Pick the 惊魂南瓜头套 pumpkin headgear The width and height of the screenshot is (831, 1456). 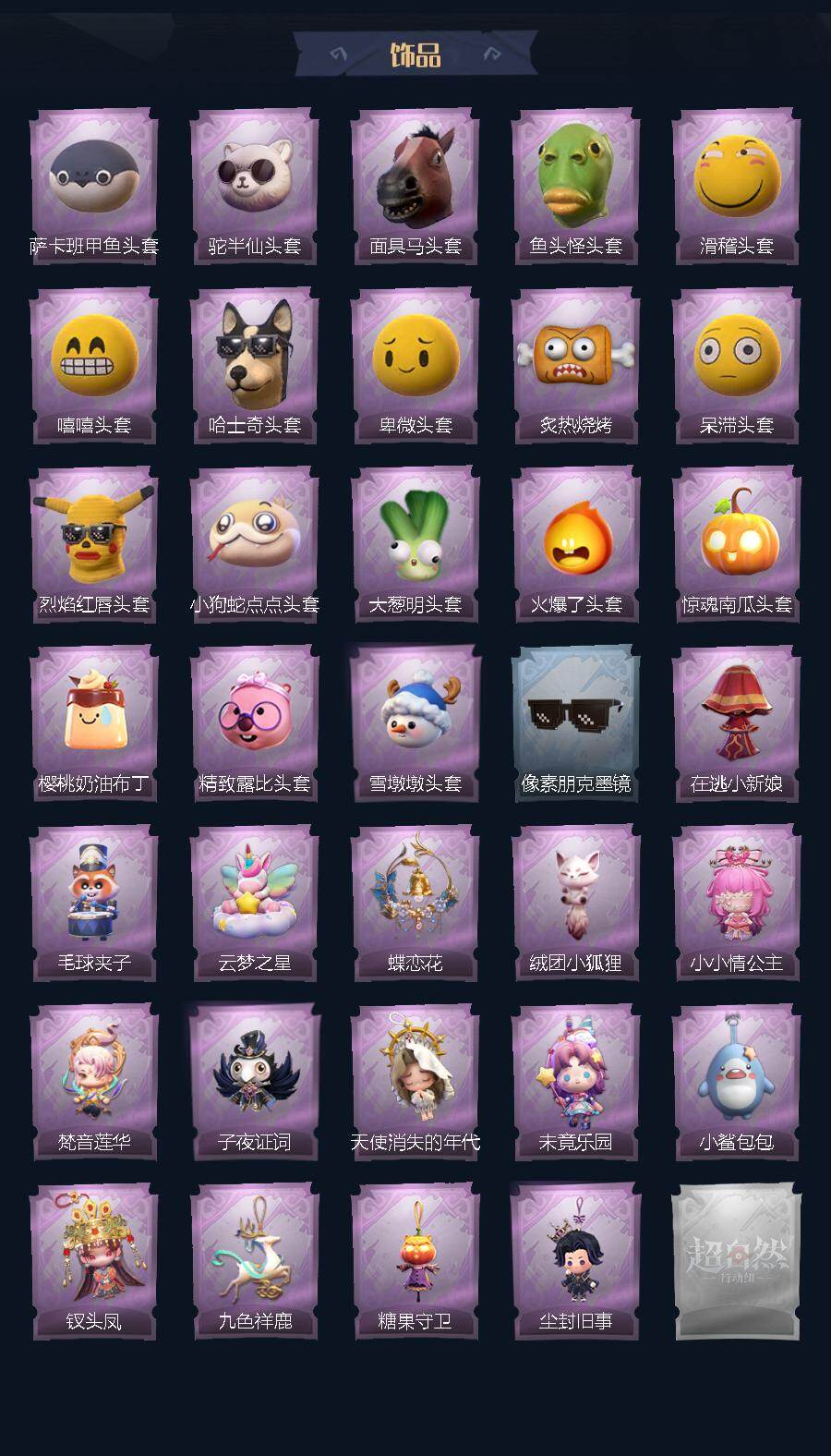click(x=736, y=540)
